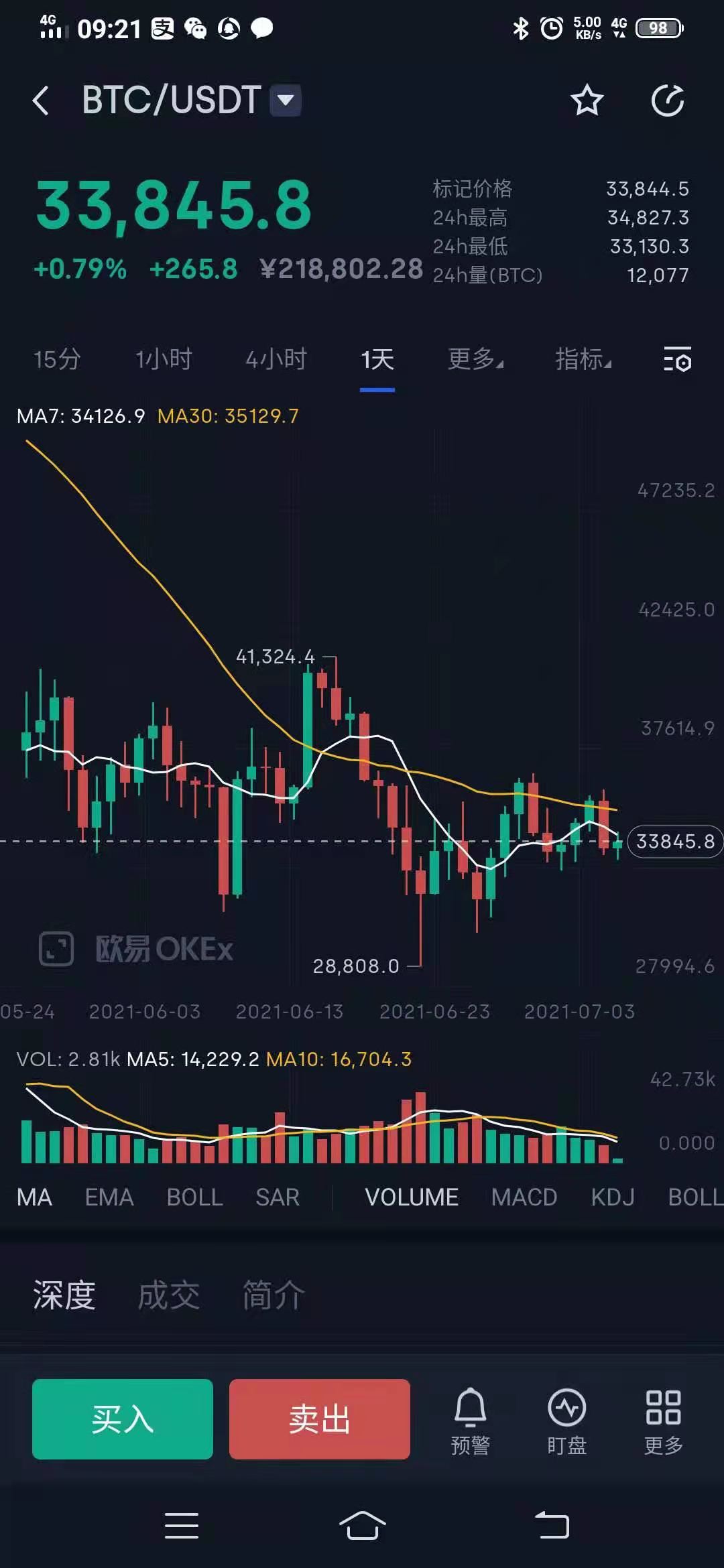Open chart settings icon
724x1568 pixels.
point(677,360)
